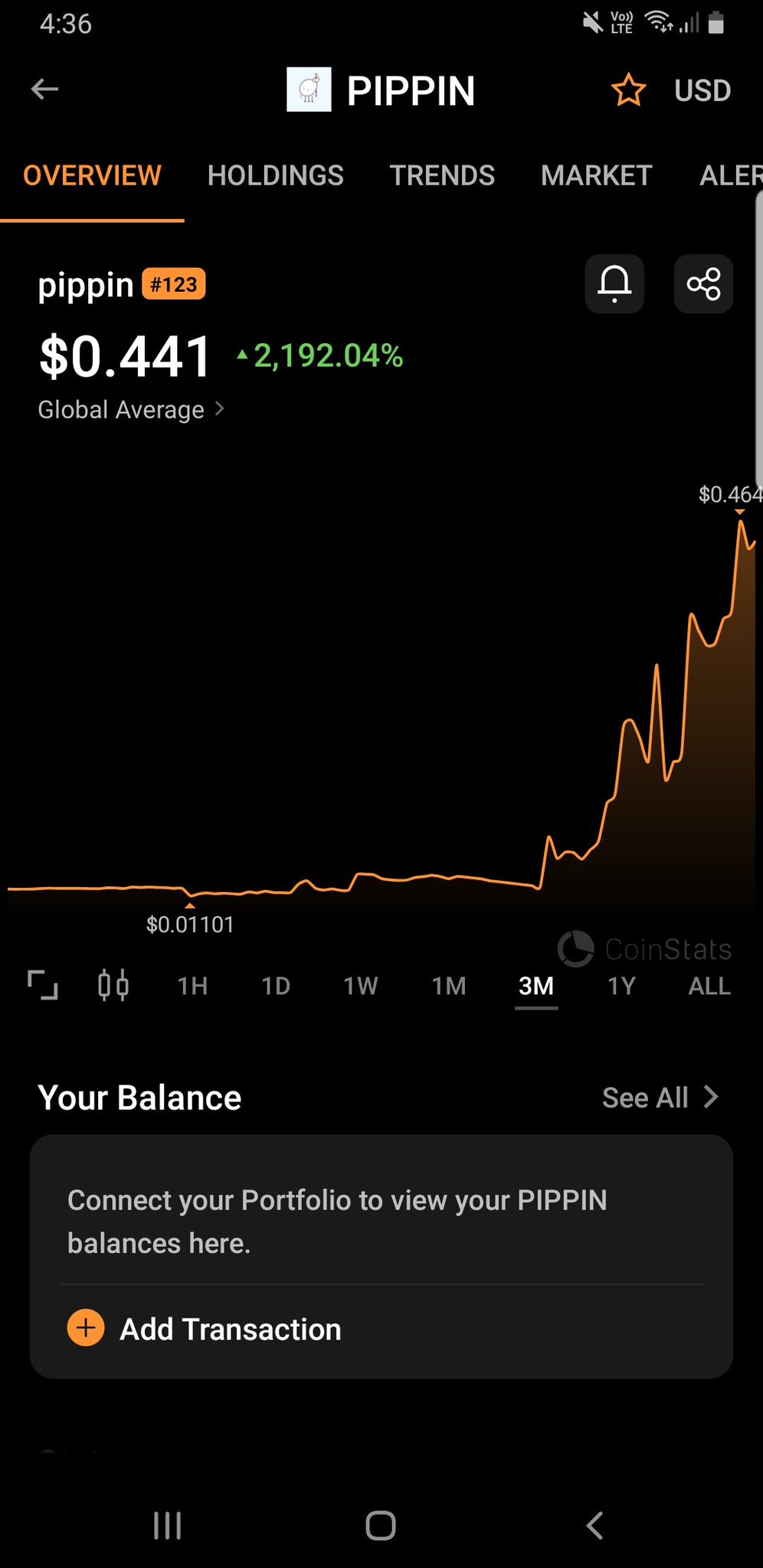
Task: View the ALL time chart range
Action: [709, 986]
